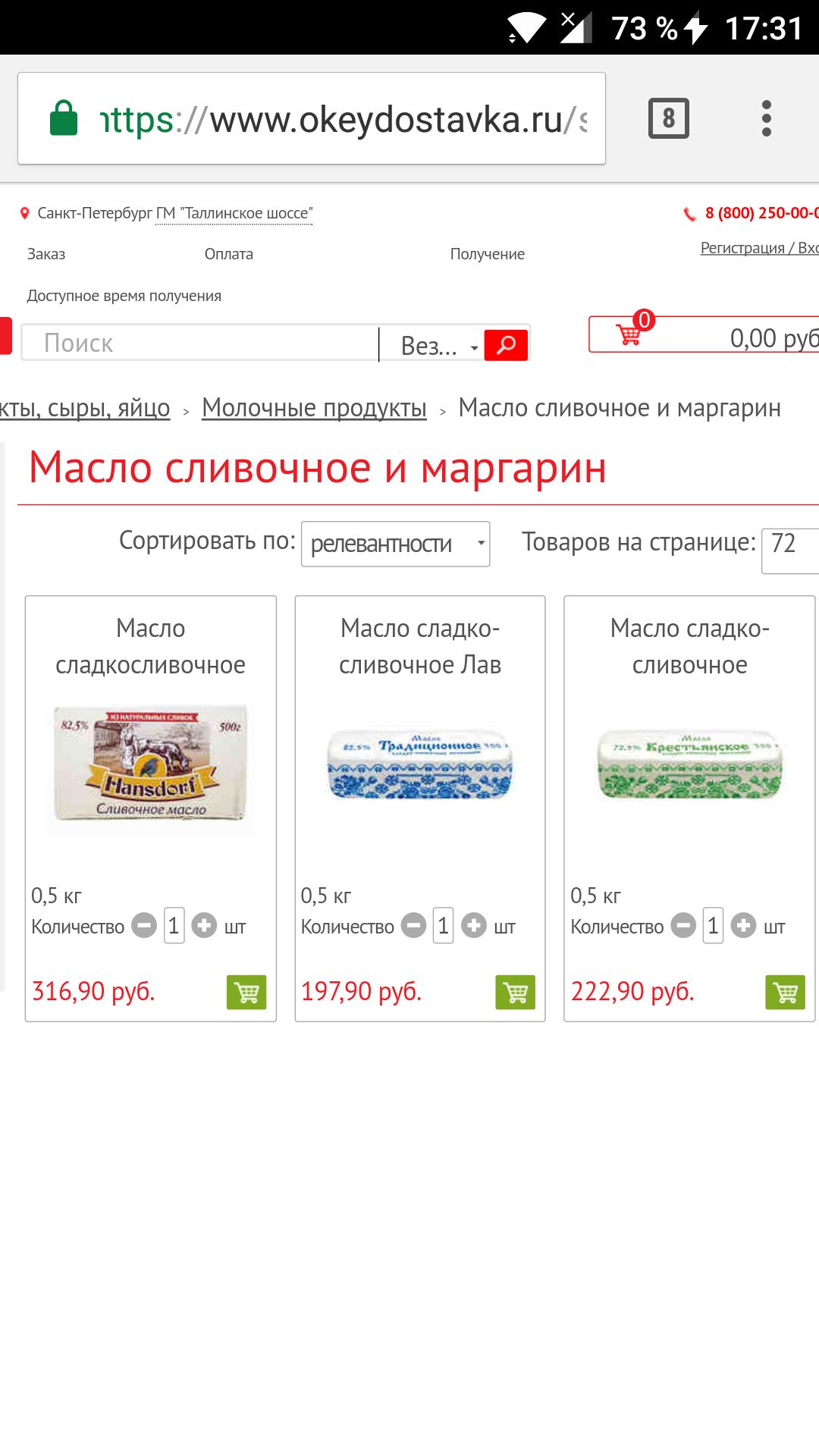Add the 222,90 руб. butter to cart
819x1456 pixels.
click(786, 992)
